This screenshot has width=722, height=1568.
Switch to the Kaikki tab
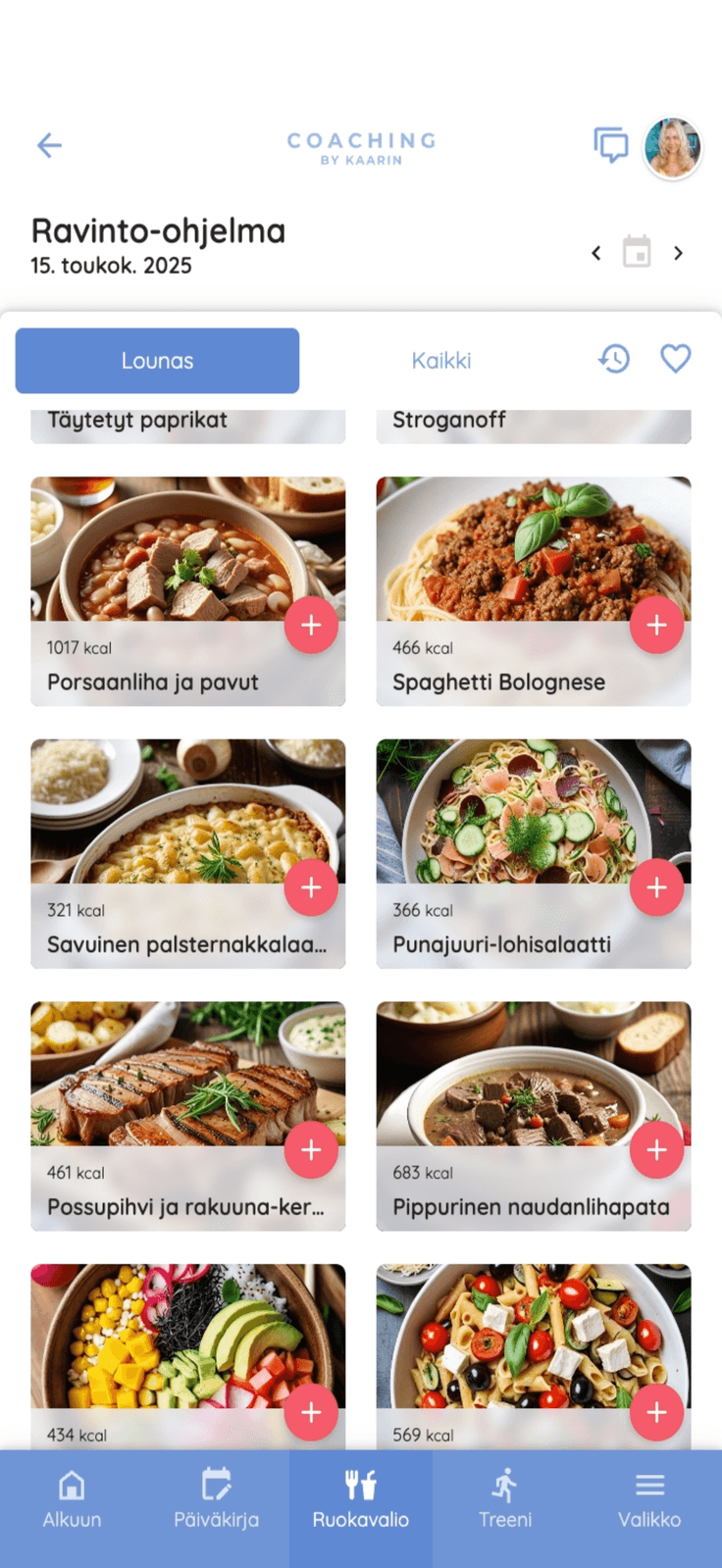click(441, 361)
